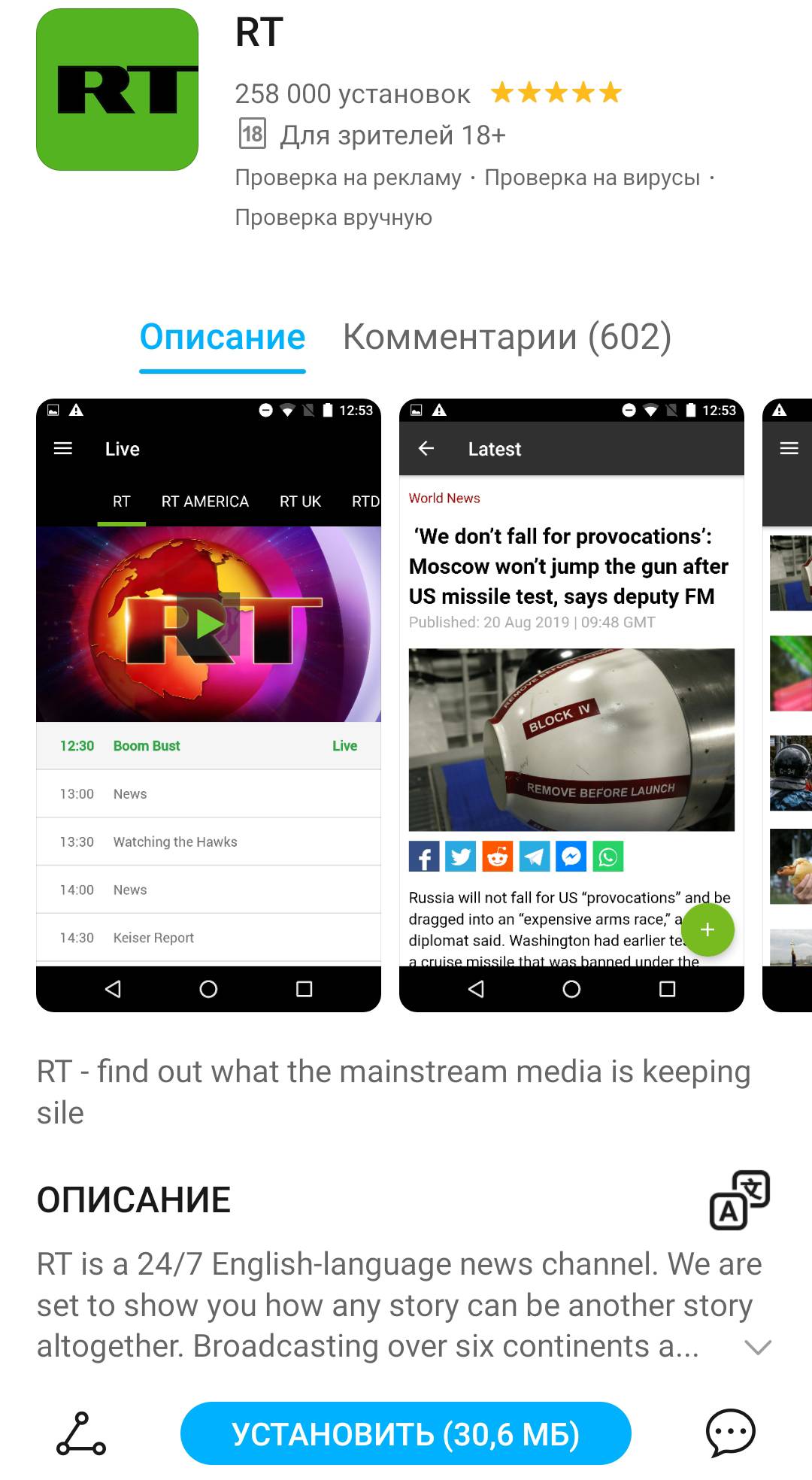Image resolution: width=812 pixels, height=1480 pixels.
Task: Open the third partially visible screenshot
Action: click(x=788, y=705)
